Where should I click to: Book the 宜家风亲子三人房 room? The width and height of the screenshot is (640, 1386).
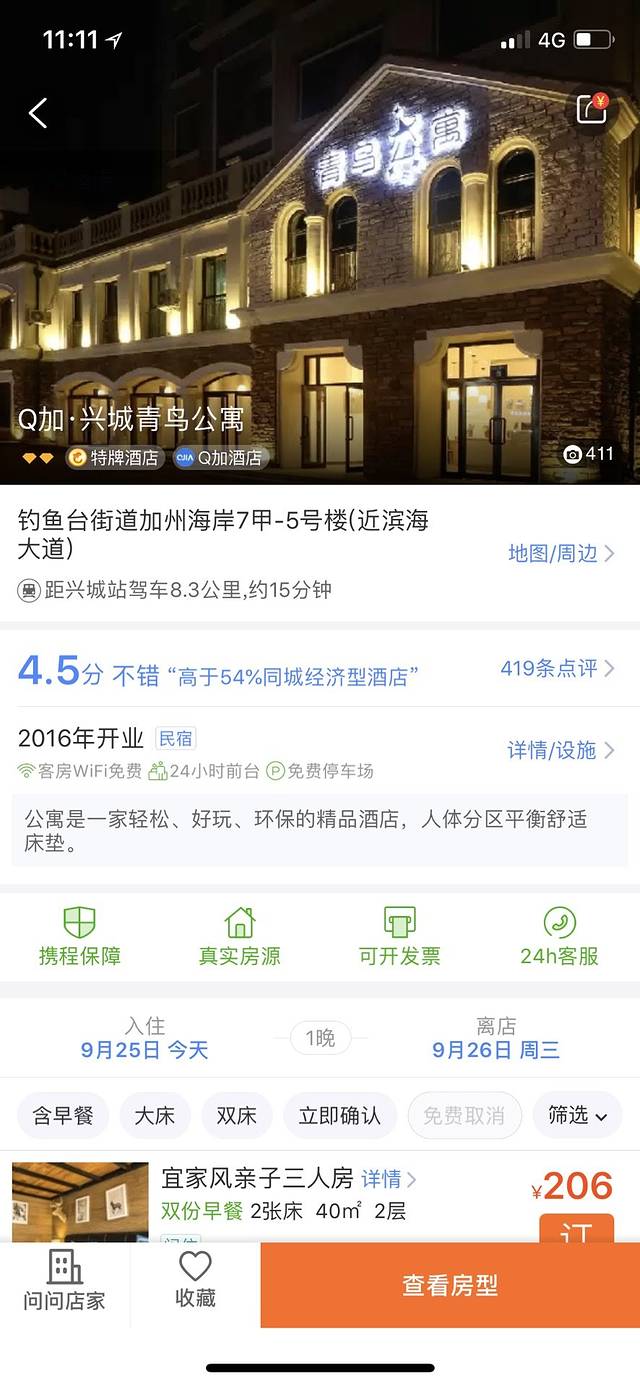(575, 1228)
